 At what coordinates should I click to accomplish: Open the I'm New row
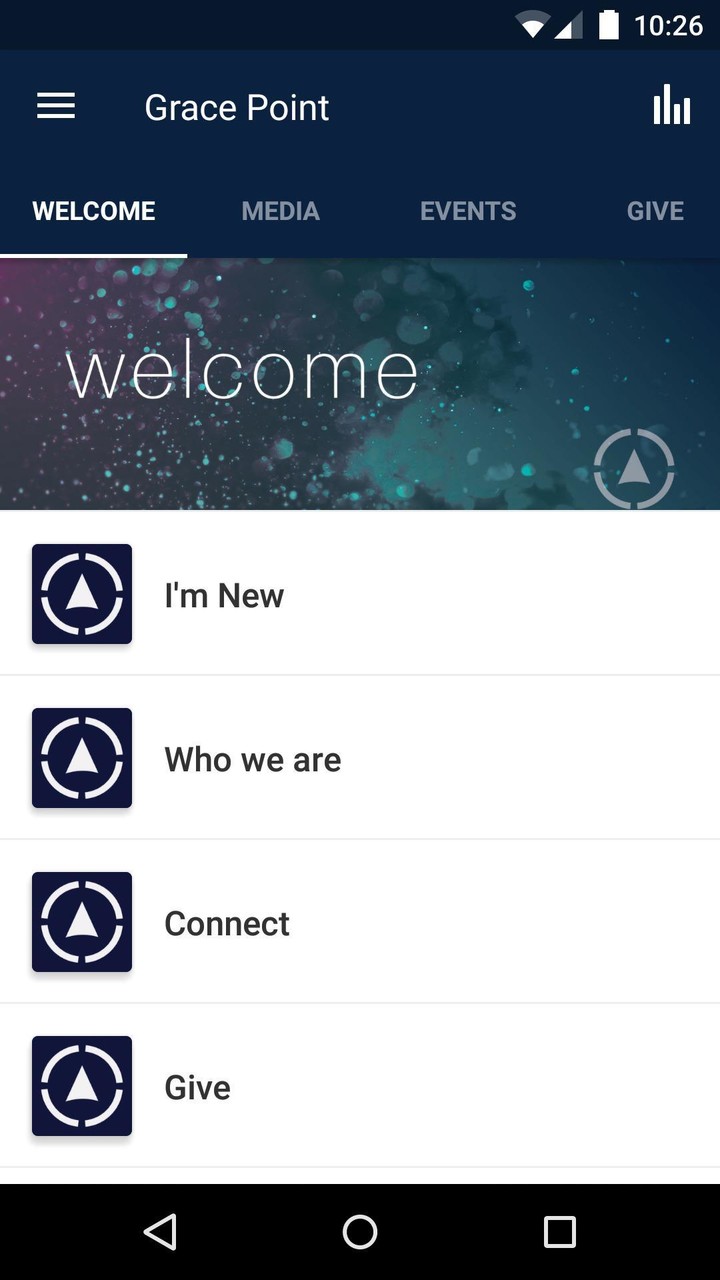tap(360, 594)
